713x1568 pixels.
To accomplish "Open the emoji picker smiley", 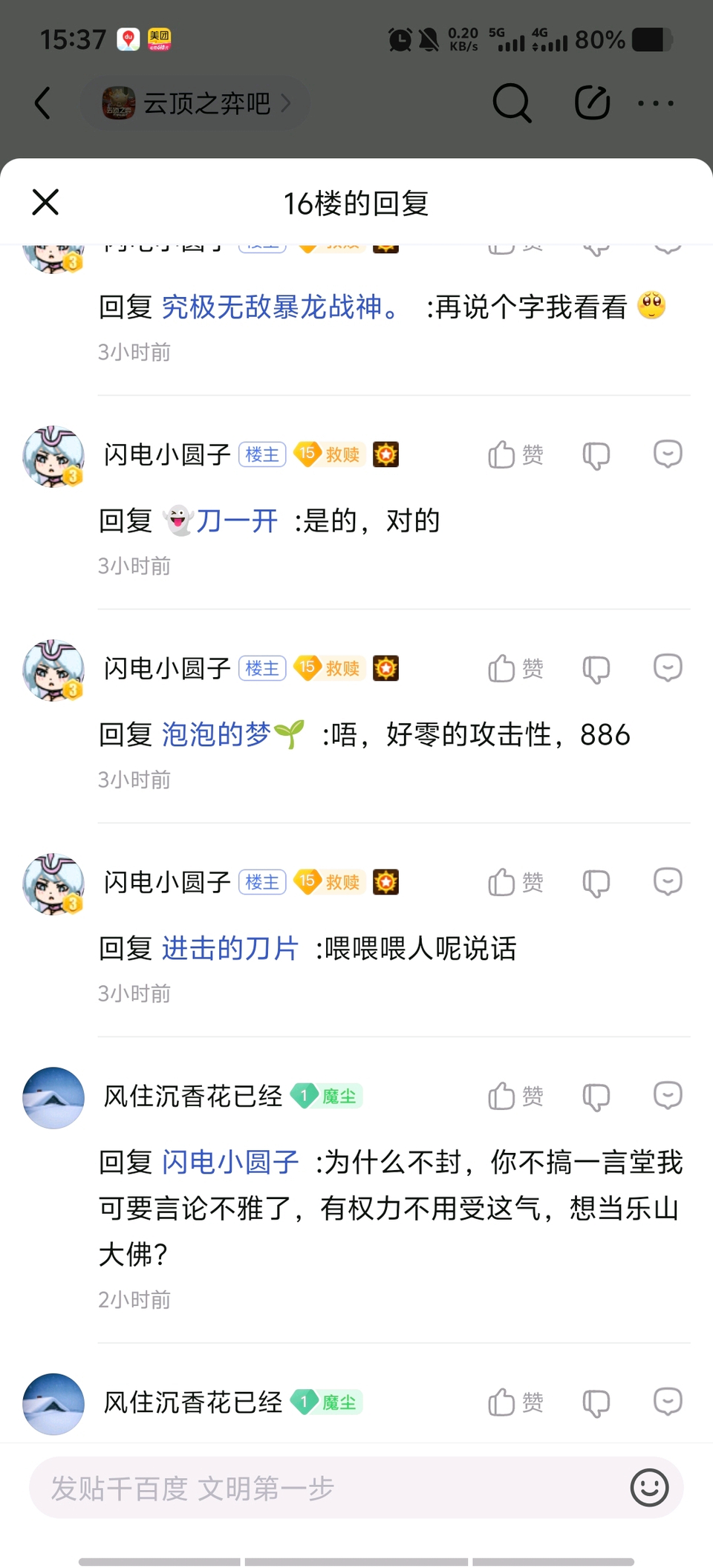I will click(649, 1488).
